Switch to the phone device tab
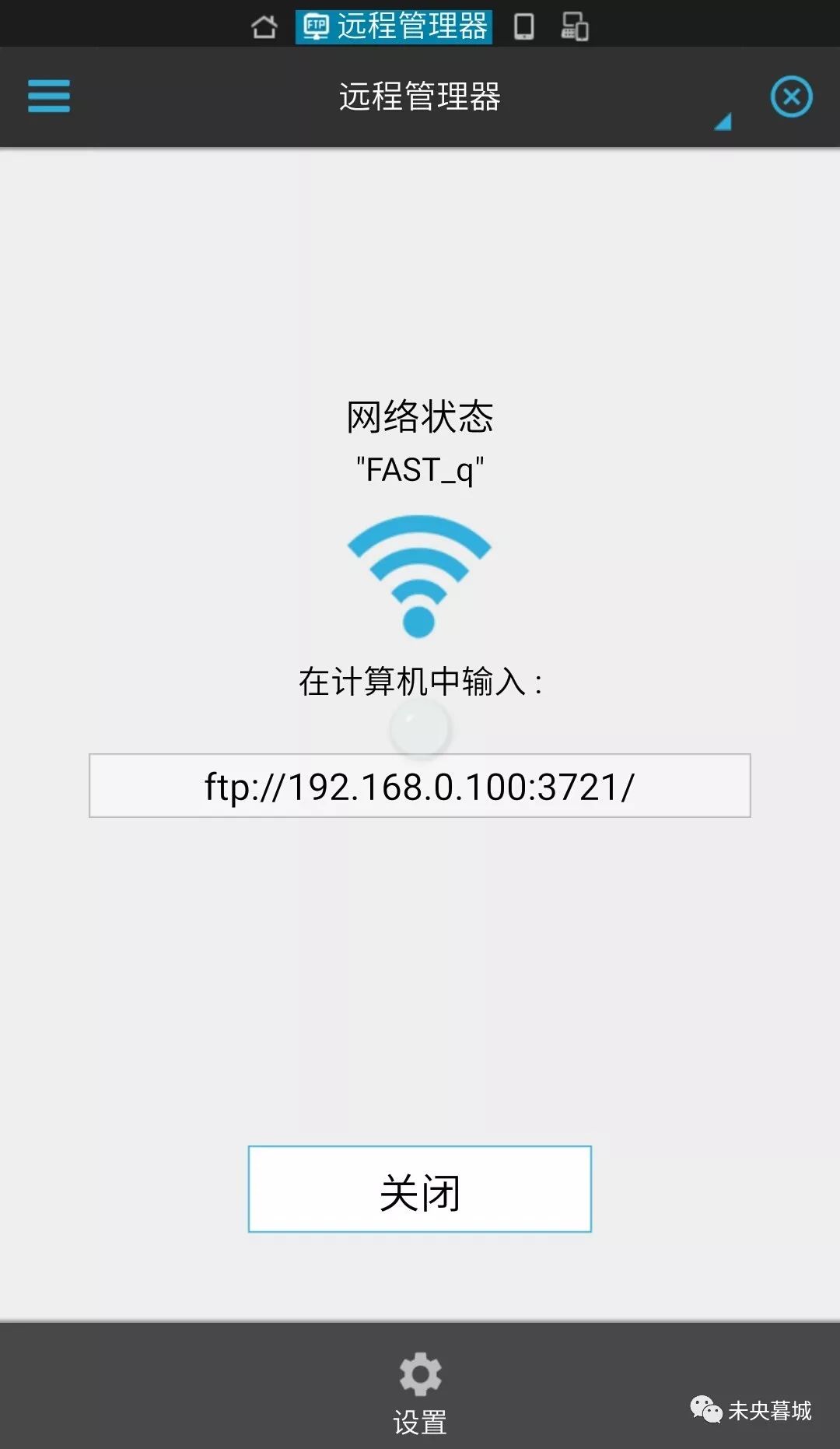The image size is (840, 1449). pos(524,26)
